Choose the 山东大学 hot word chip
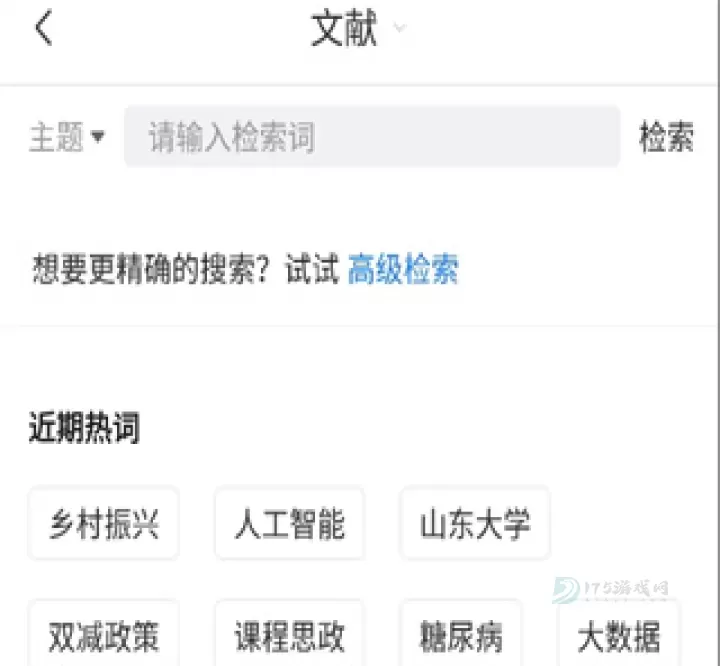This screenshot has height=666, width=720. (x=475, y=524)
